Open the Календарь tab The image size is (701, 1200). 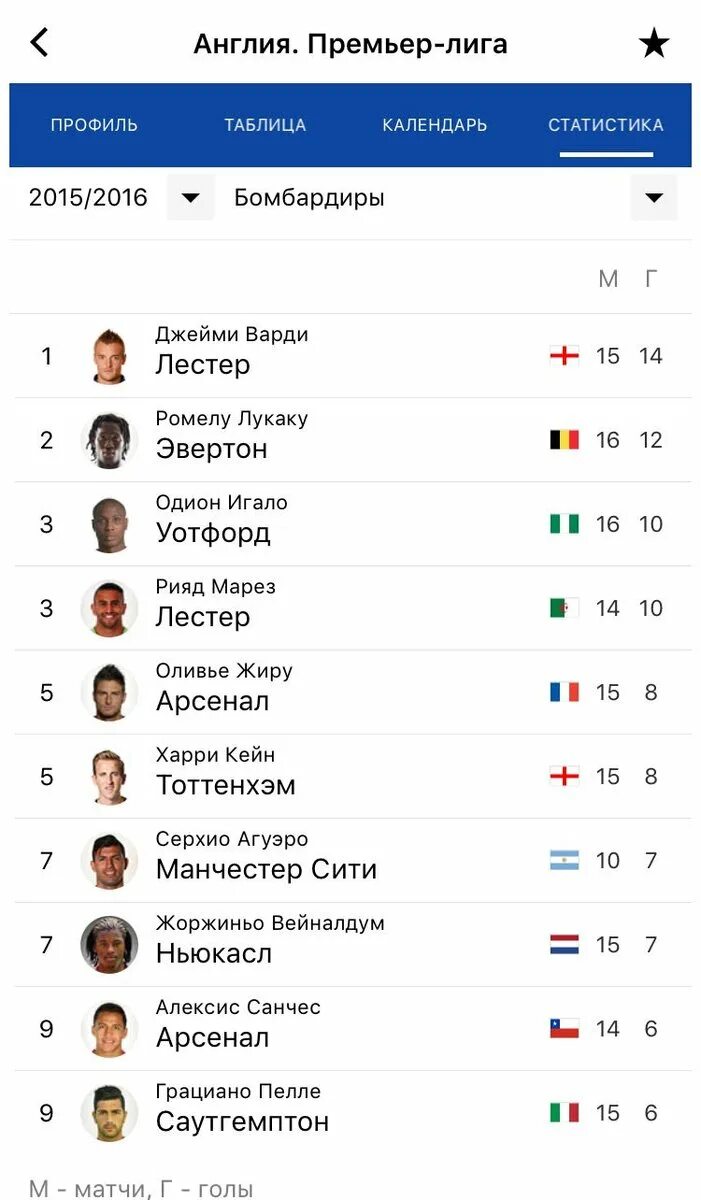pos(434,125)
